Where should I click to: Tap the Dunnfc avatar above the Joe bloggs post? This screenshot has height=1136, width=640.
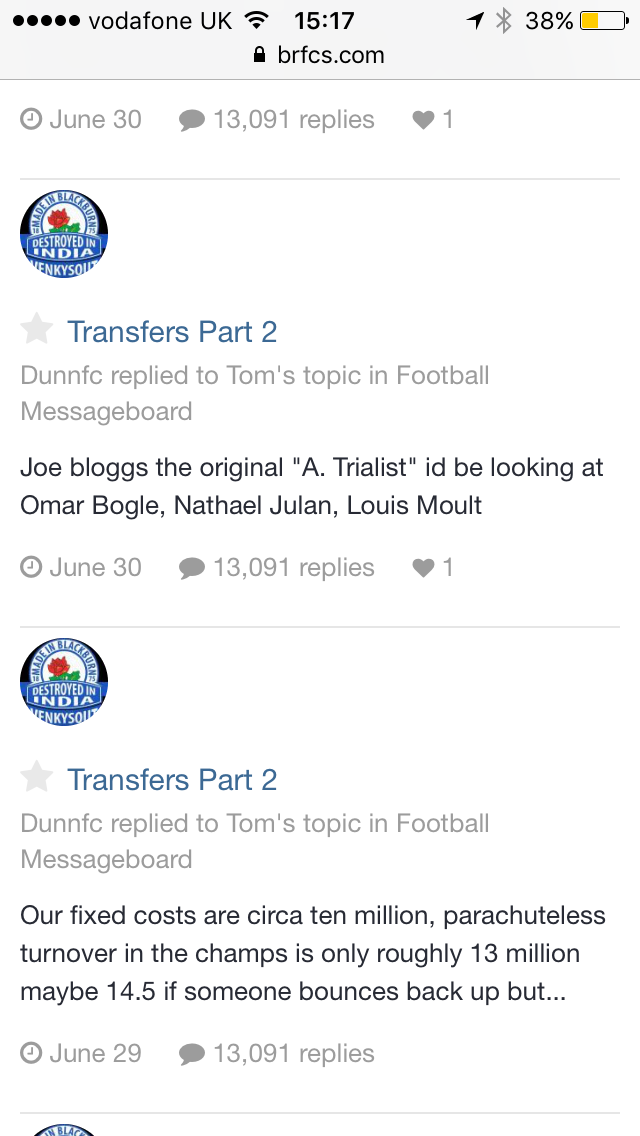click(x=64, y=235)
